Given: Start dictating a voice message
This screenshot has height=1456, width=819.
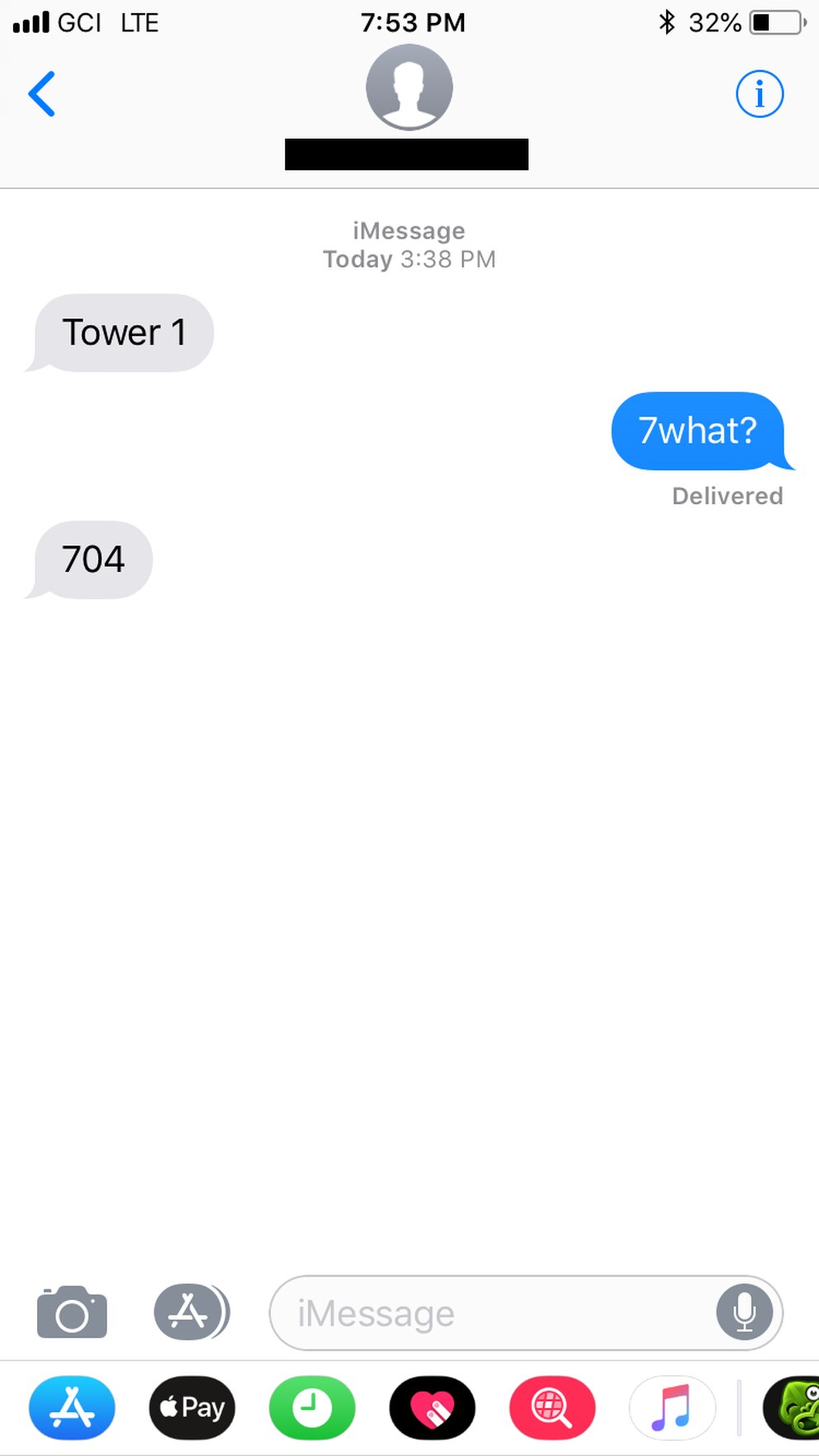Looking at the screenshot, I should pyautogui.click(x=744, y=1312).
